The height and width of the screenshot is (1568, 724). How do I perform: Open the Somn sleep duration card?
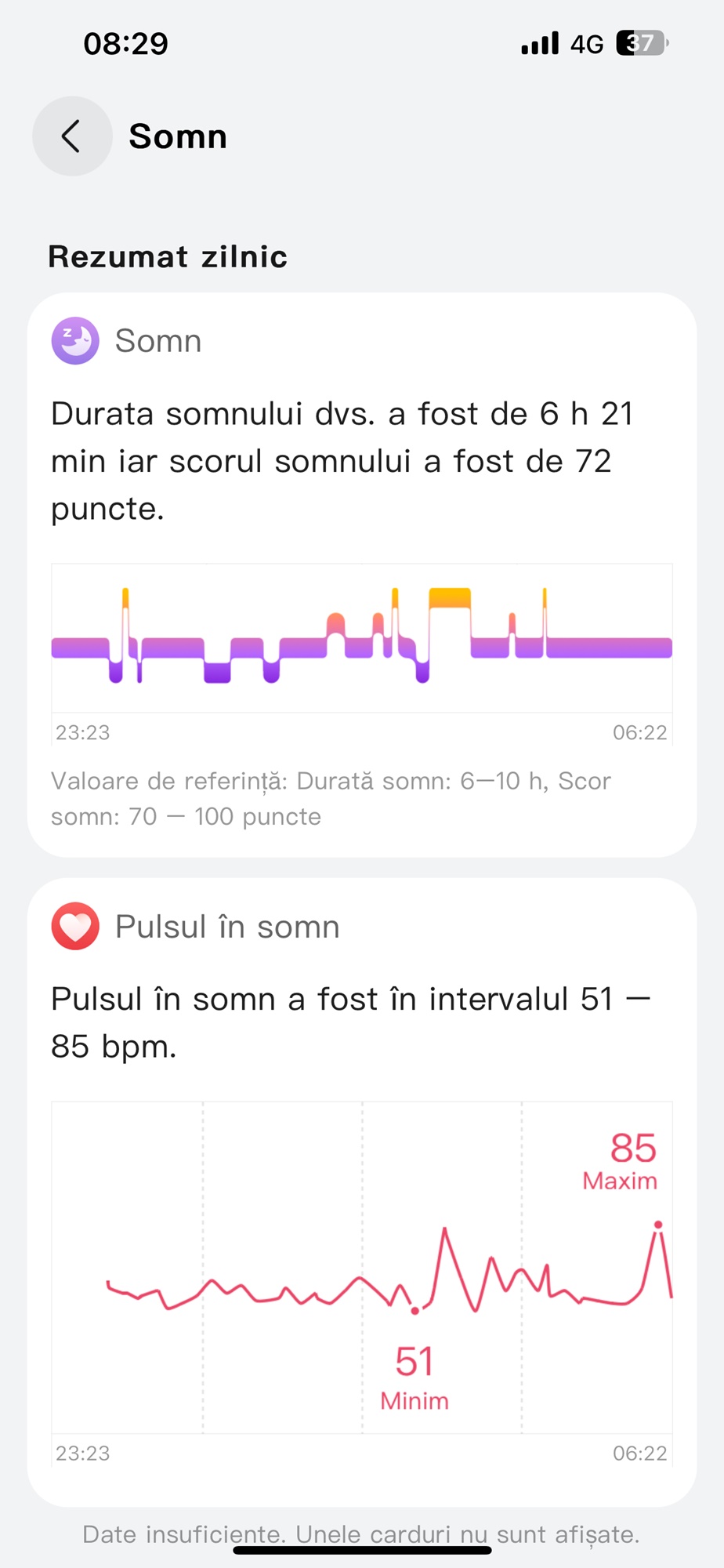[x=362, y=575]
